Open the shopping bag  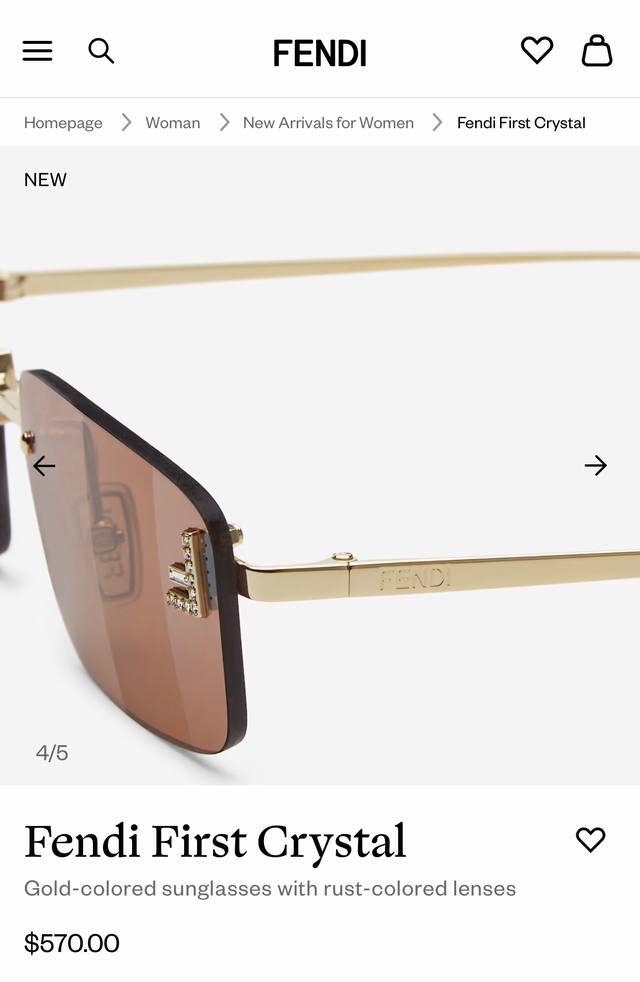coord(597,50)
